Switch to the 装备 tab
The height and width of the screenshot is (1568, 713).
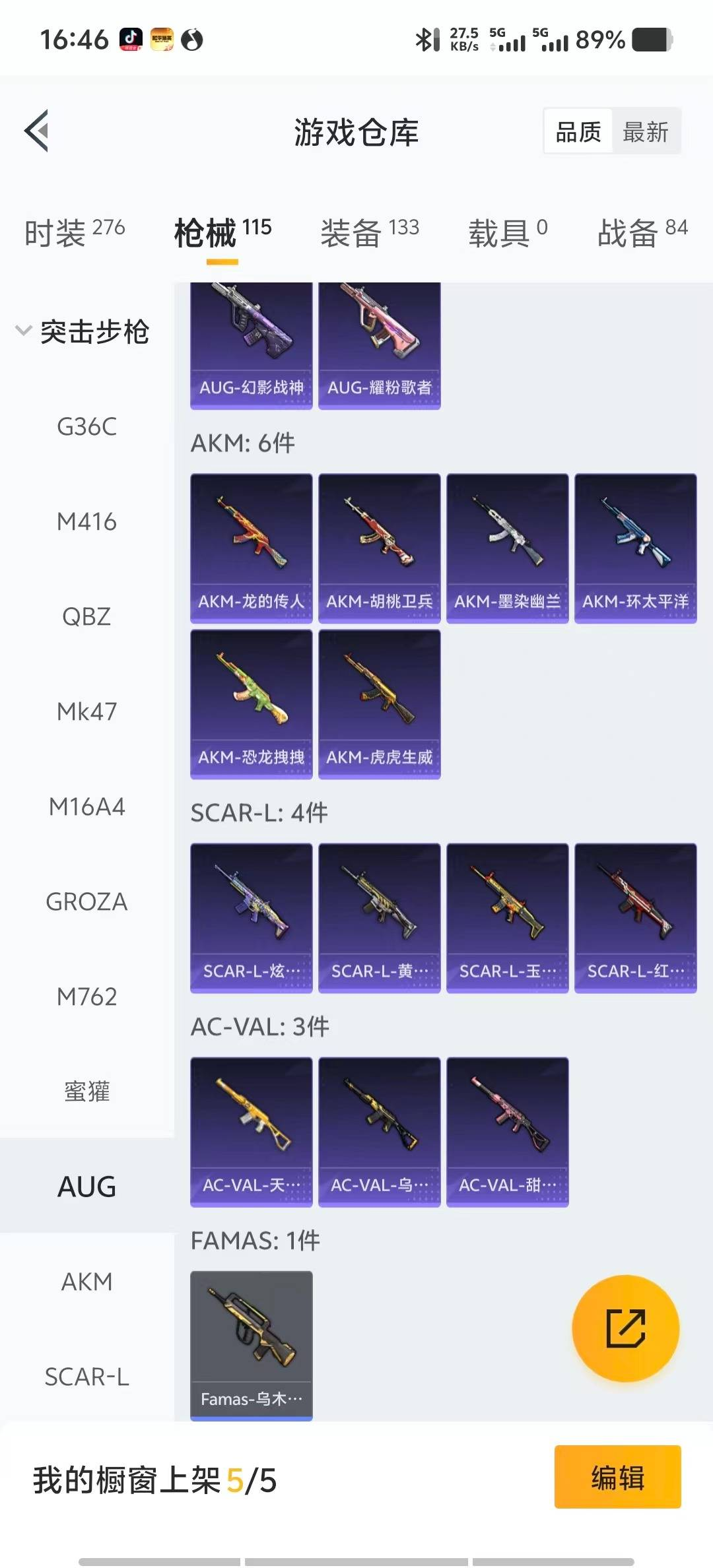coord(370,232)
